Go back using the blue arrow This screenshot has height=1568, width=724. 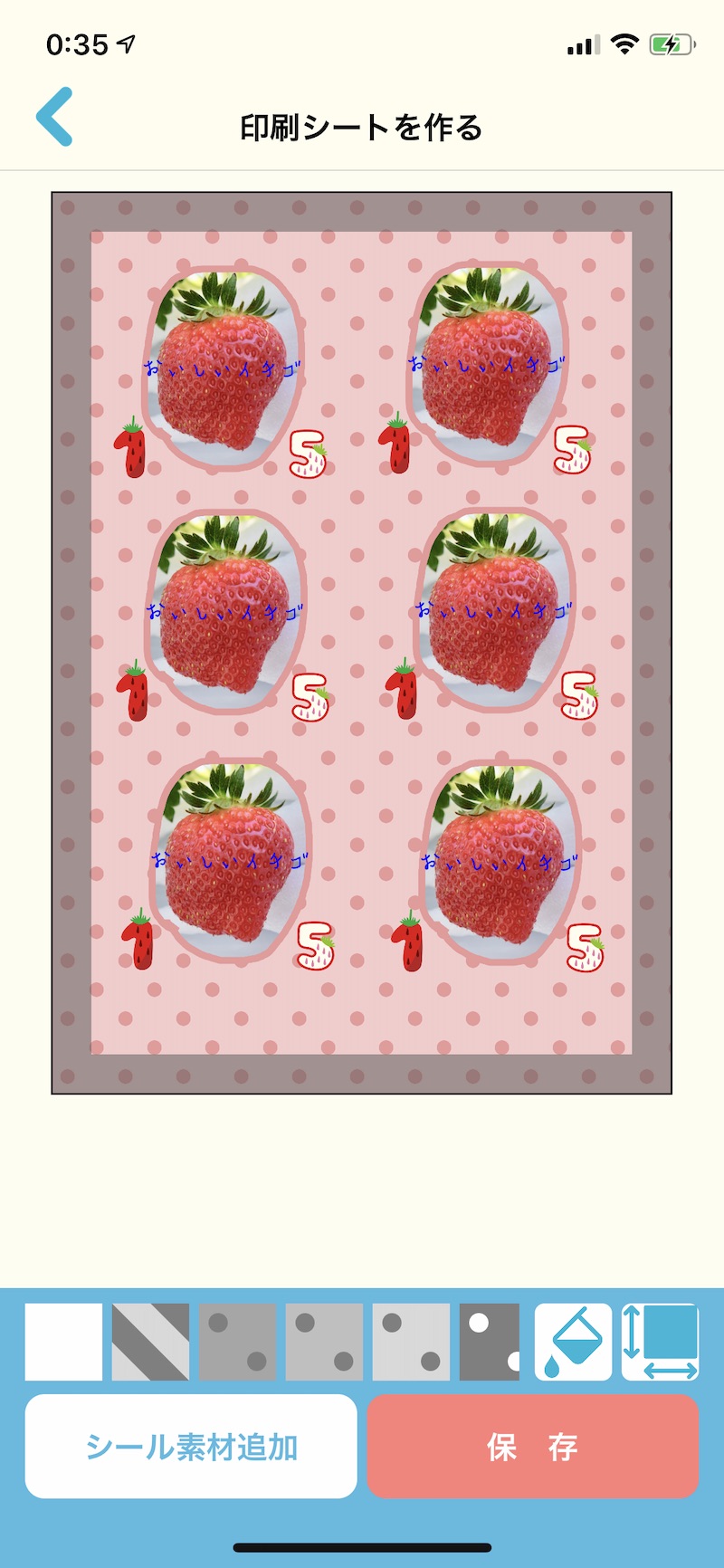pyautogui.click(x=54, y=117)
